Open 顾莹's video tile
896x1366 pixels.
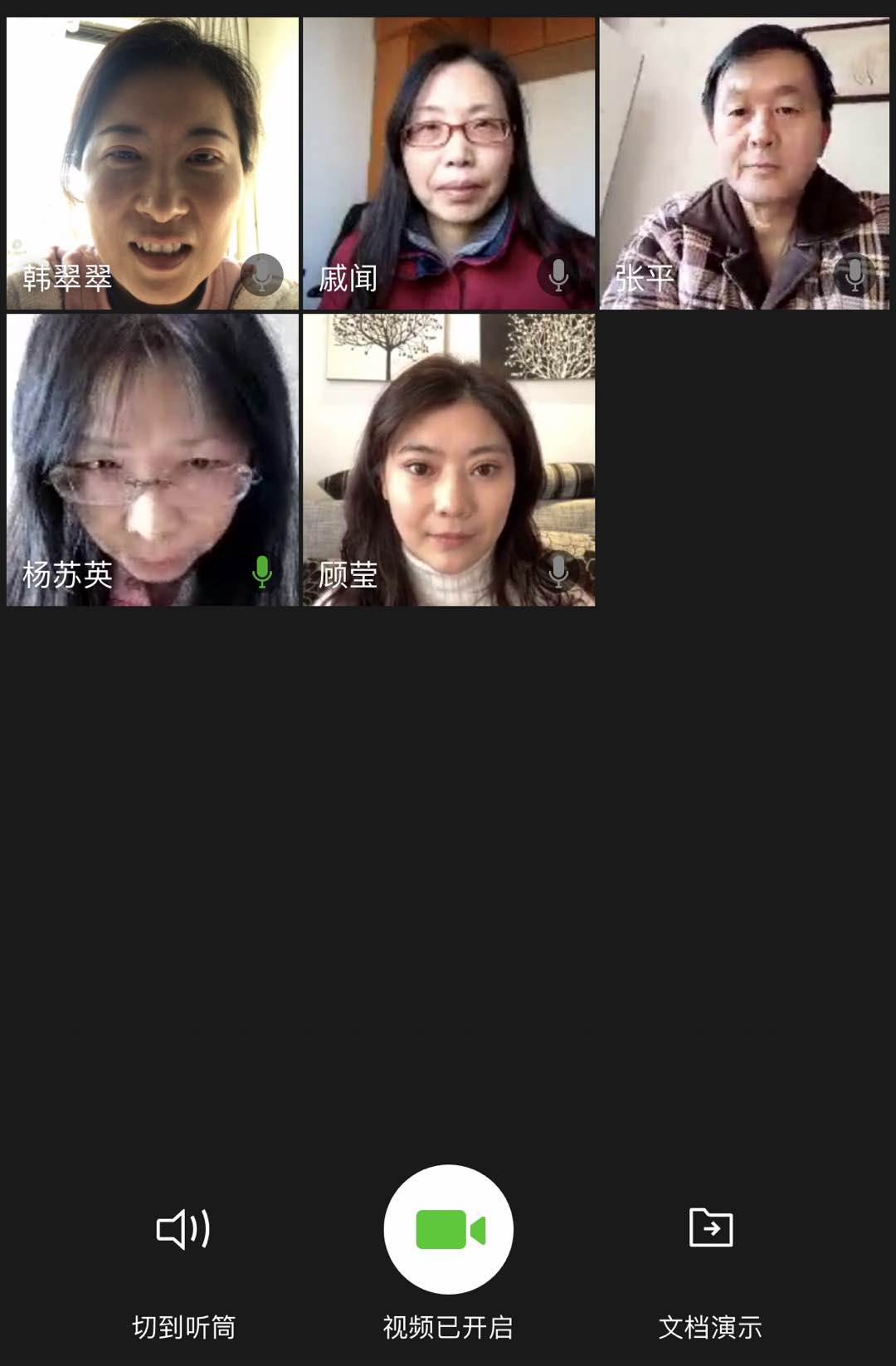click(449, 460)
